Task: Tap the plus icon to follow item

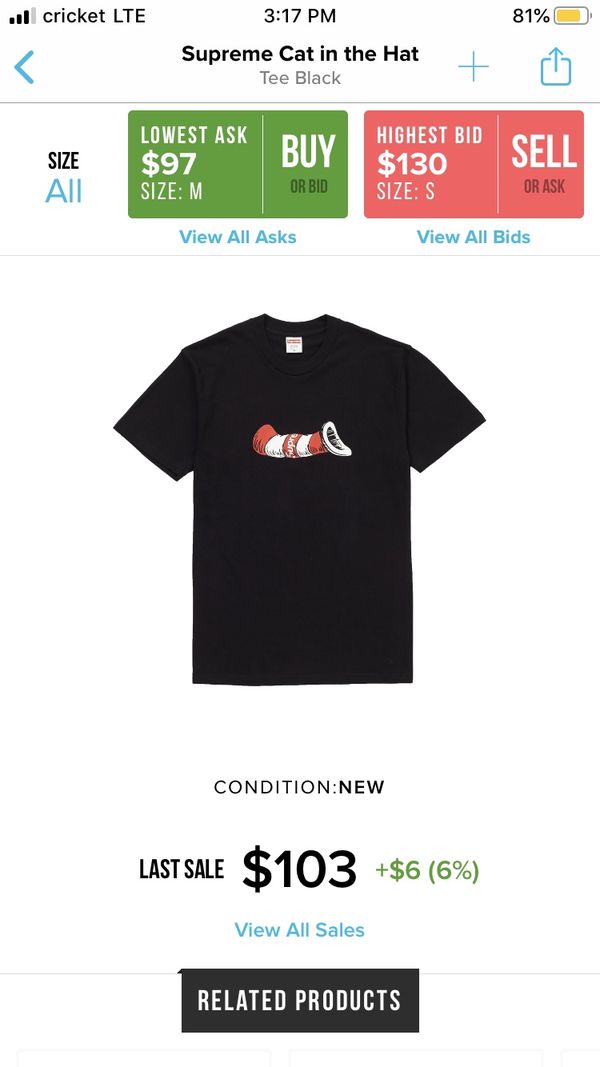Action: 473,67
